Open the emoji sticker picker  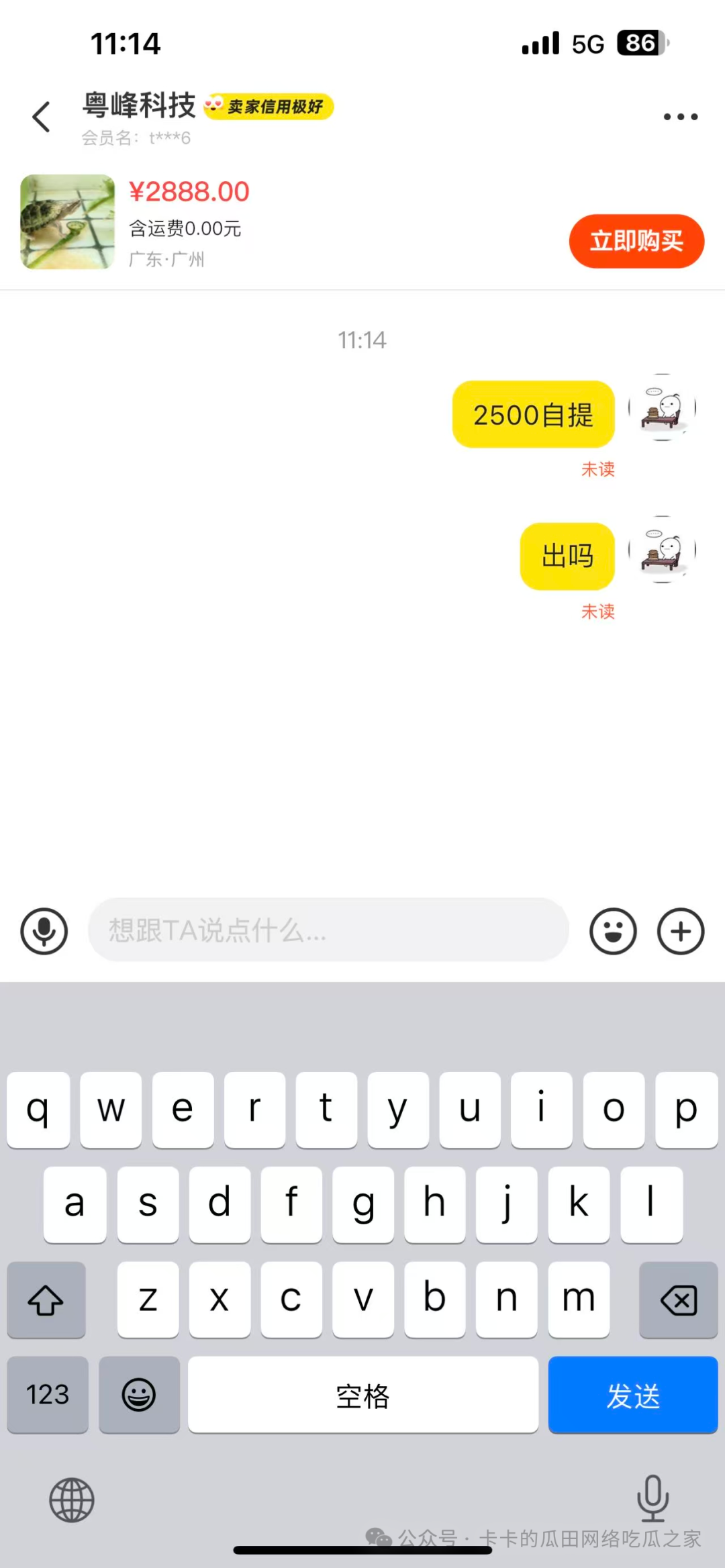(x=613, y=931)
